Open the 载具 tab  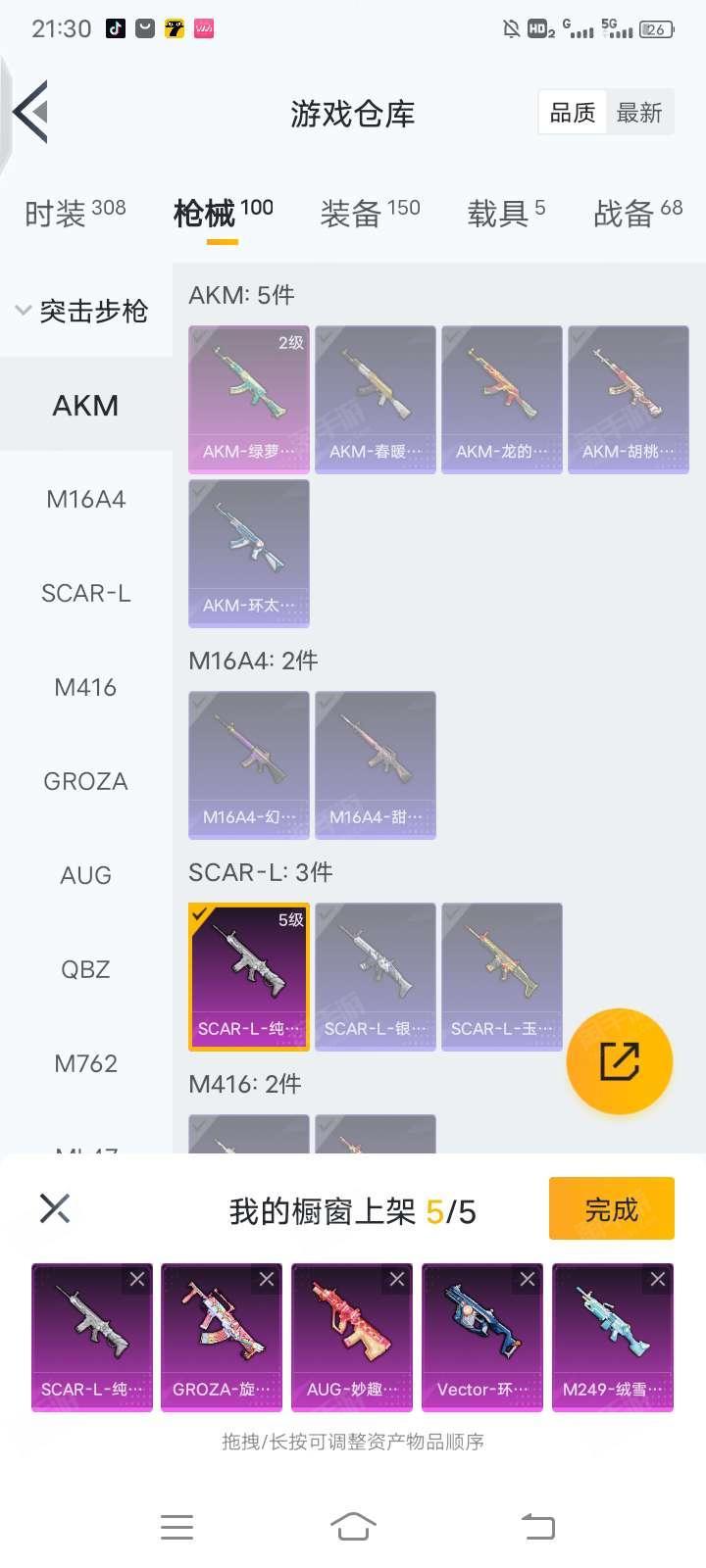pyautogui.click(x=505, y=213)
